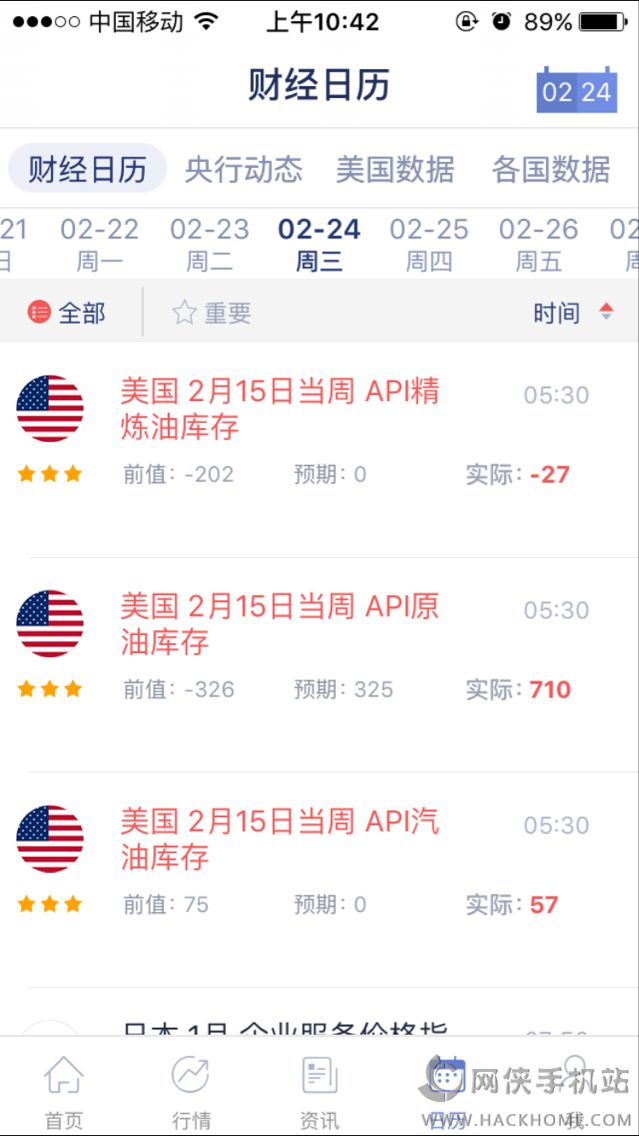Filter by 重要 starred events
This screenshot has width=639, height=1136.
tap(212, 313)
